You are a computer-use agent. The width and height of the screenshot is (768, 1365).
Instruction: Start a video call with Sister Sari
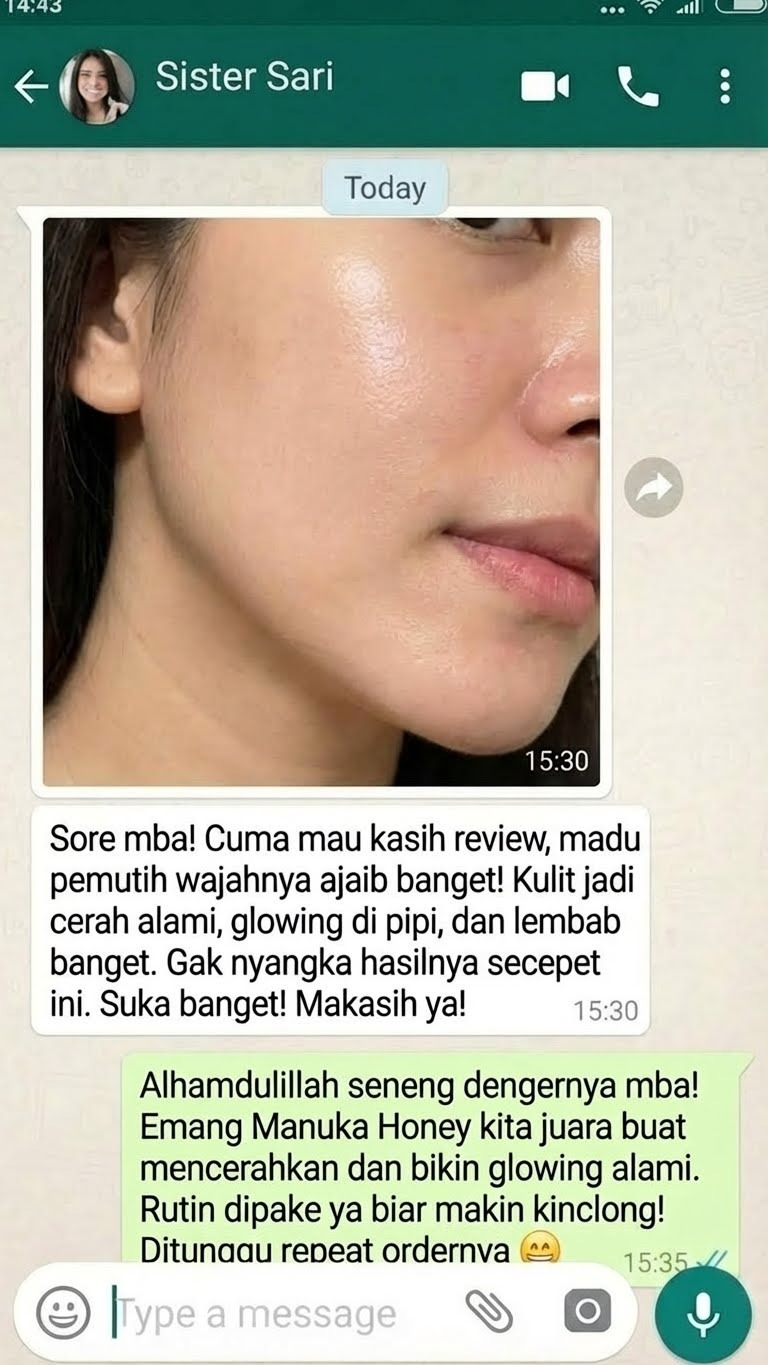point(546,87)
